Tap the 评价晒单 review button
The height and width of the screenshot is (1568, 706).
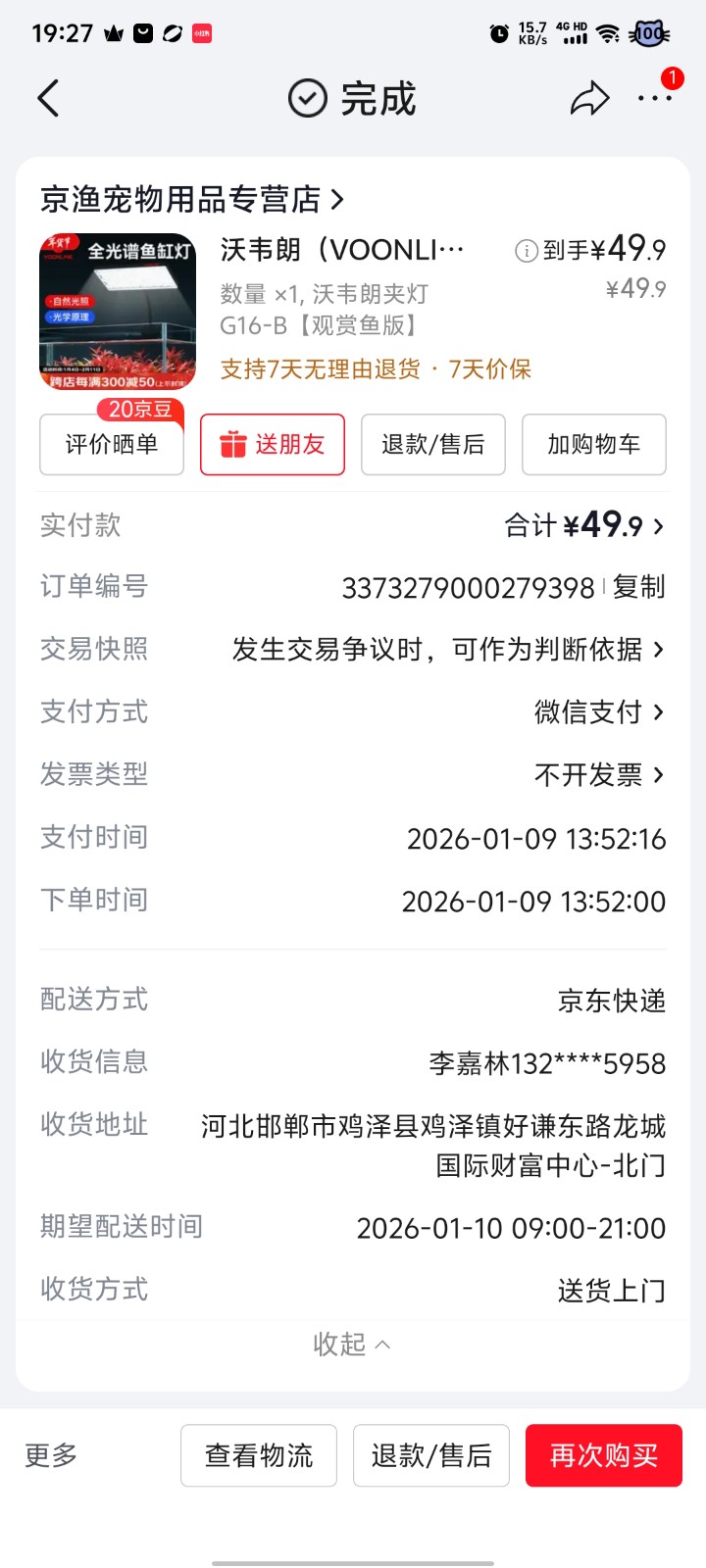coord(112,445)
